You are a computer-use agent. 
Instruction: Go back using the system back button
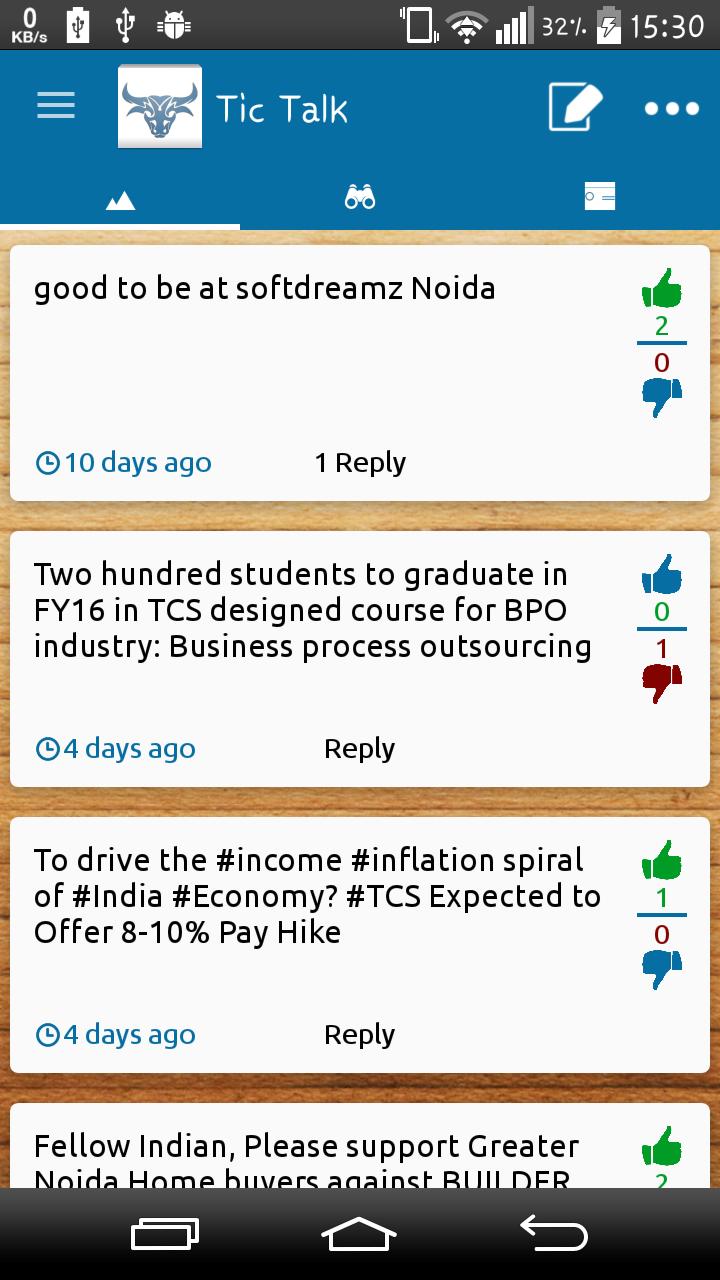click(554, 1234)
